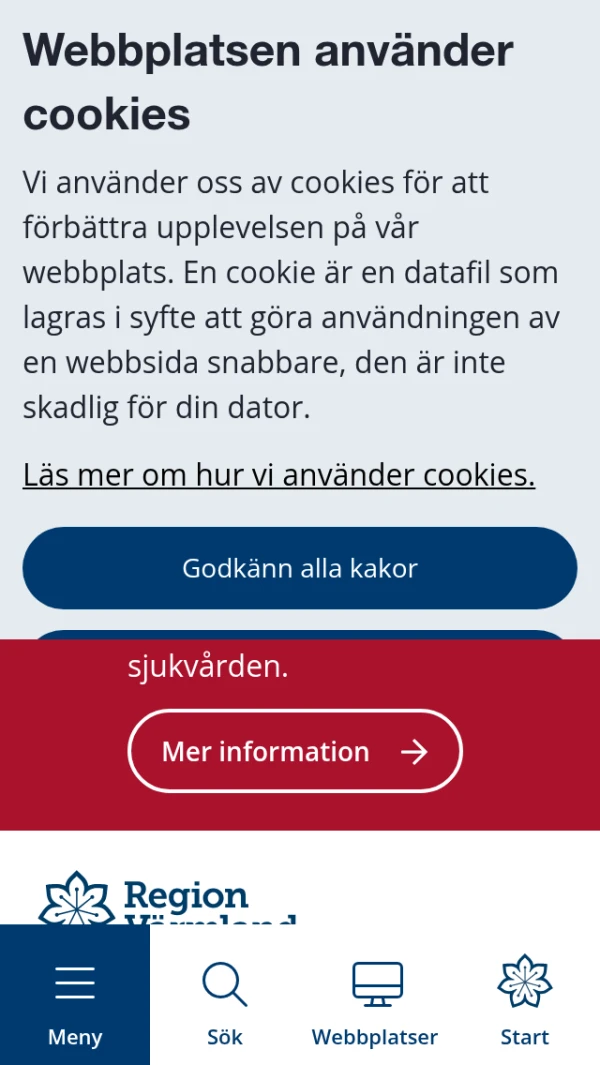Open the link about how cookies are used
The height and width of the screenshot is (1065, 600).
click(x=278, y=475)
